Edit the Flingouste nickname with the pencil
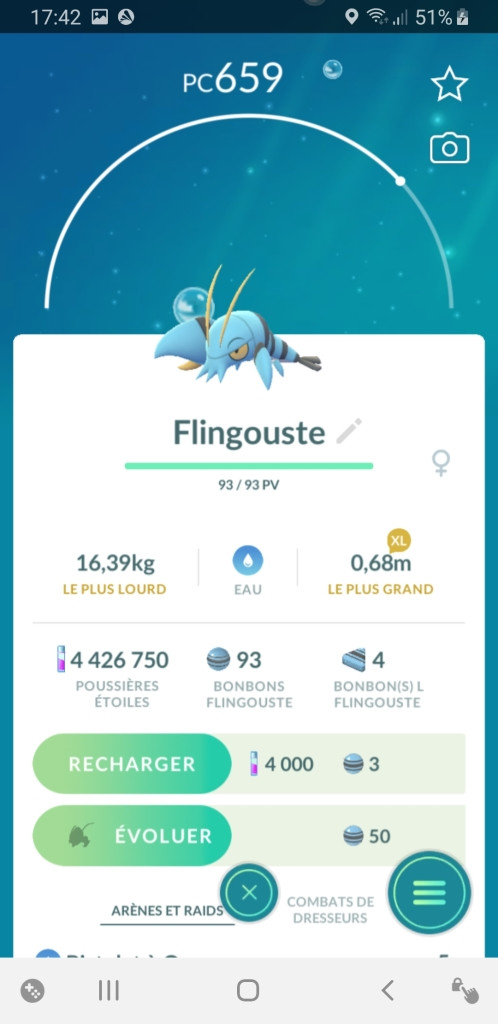This screenshot has width=498, height=1024. (x=349, y=432)
